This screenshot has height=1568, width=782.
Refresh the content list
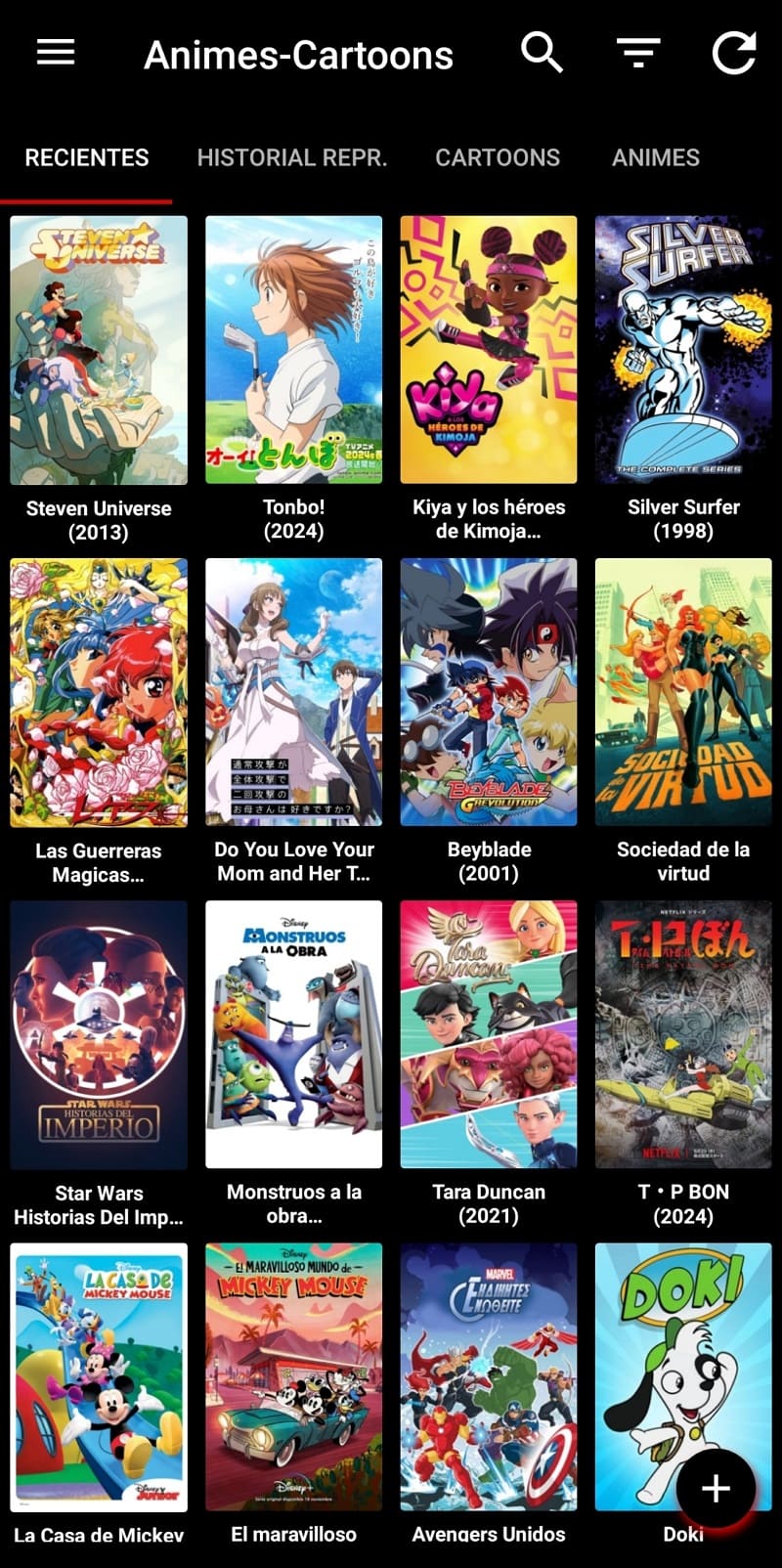(734, 53)
